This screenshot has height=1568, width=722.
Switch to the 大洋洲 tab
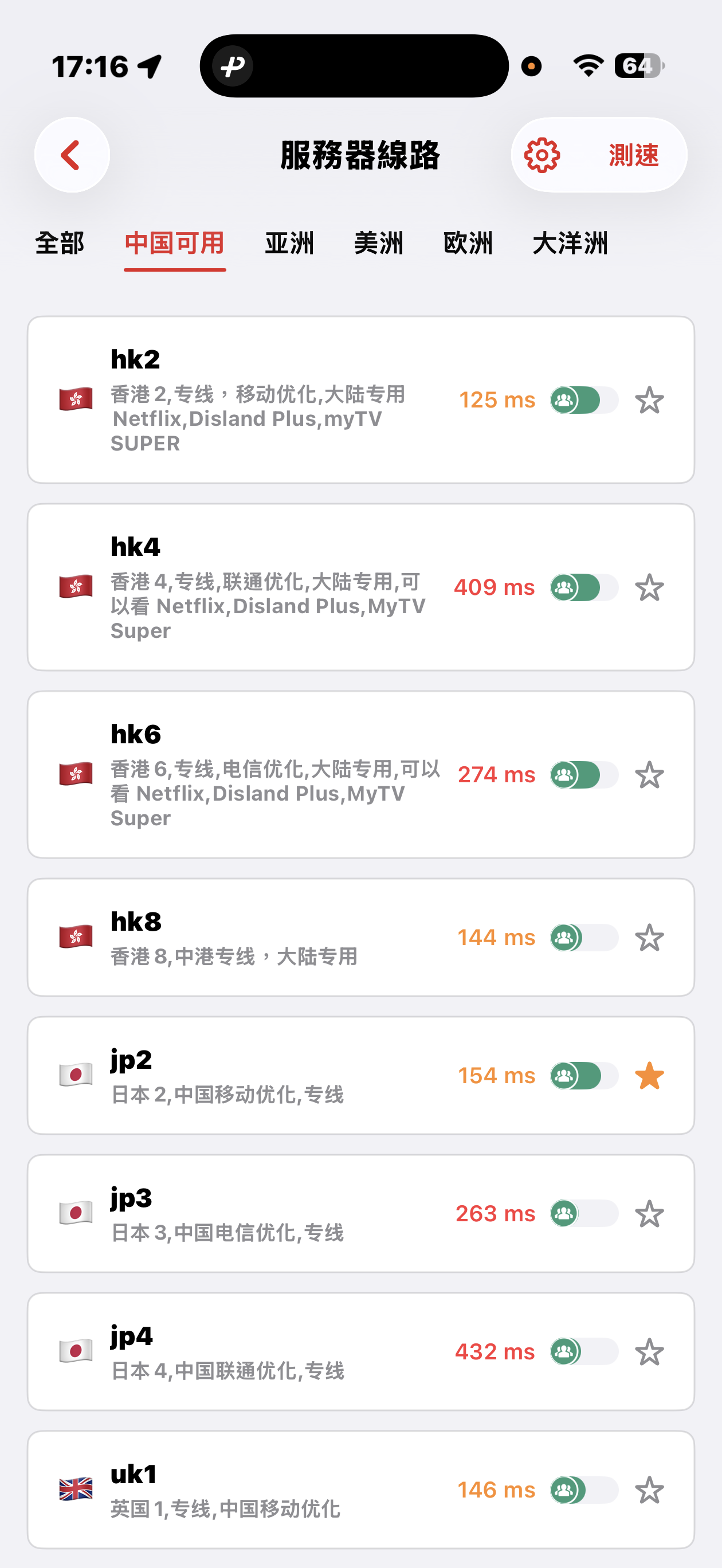coord(570,244)
